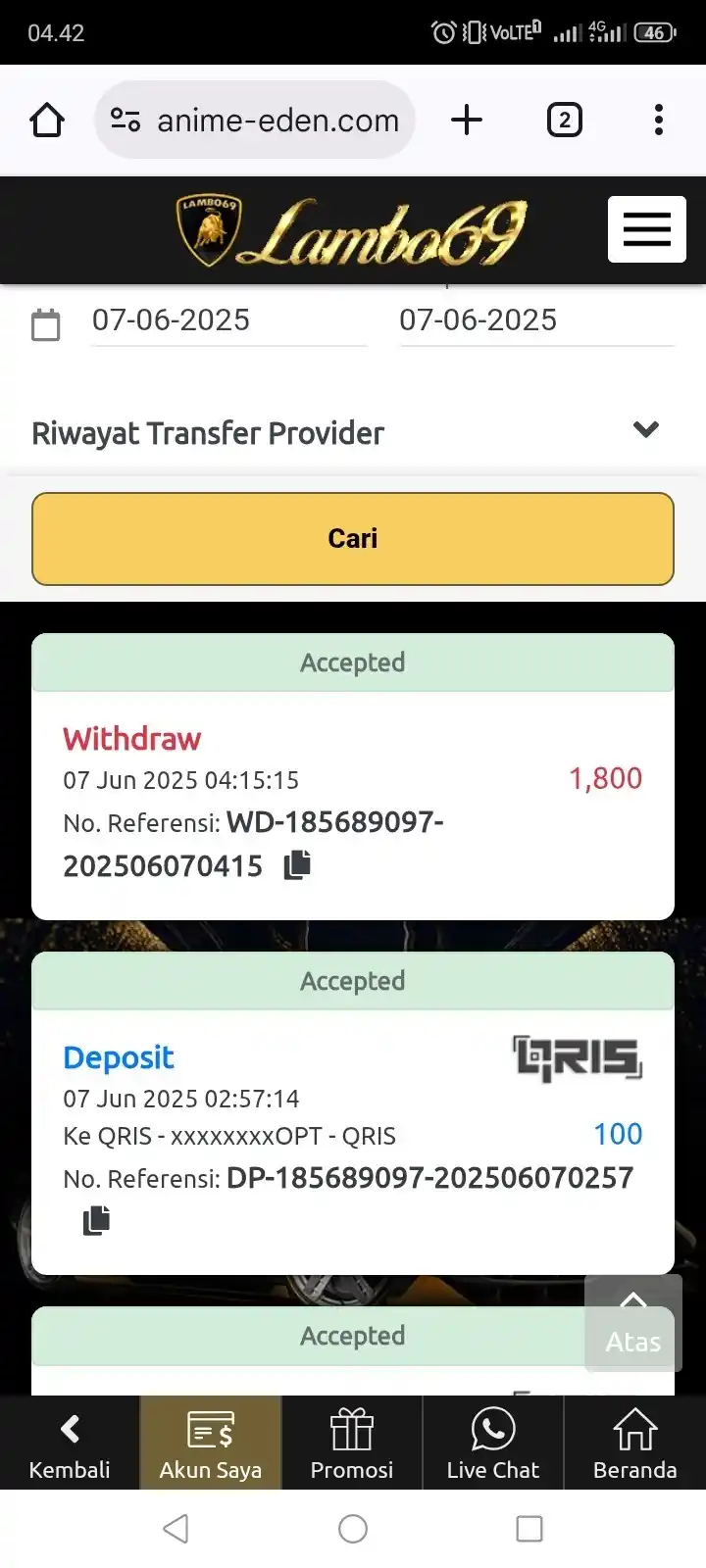
Task: Open the browser home page
Action: (x=47, y=121)
